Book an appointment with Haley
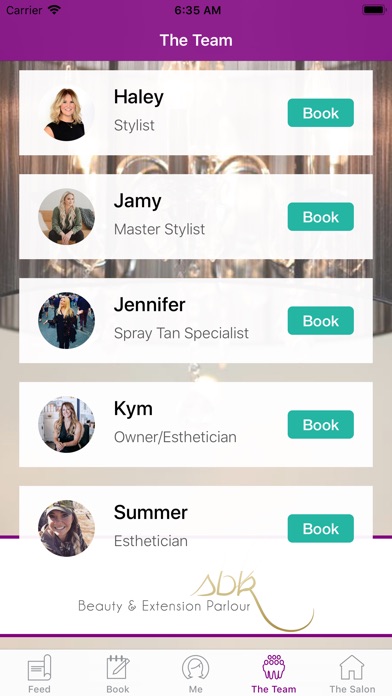 pyautogui.click(x=321, y=113)
